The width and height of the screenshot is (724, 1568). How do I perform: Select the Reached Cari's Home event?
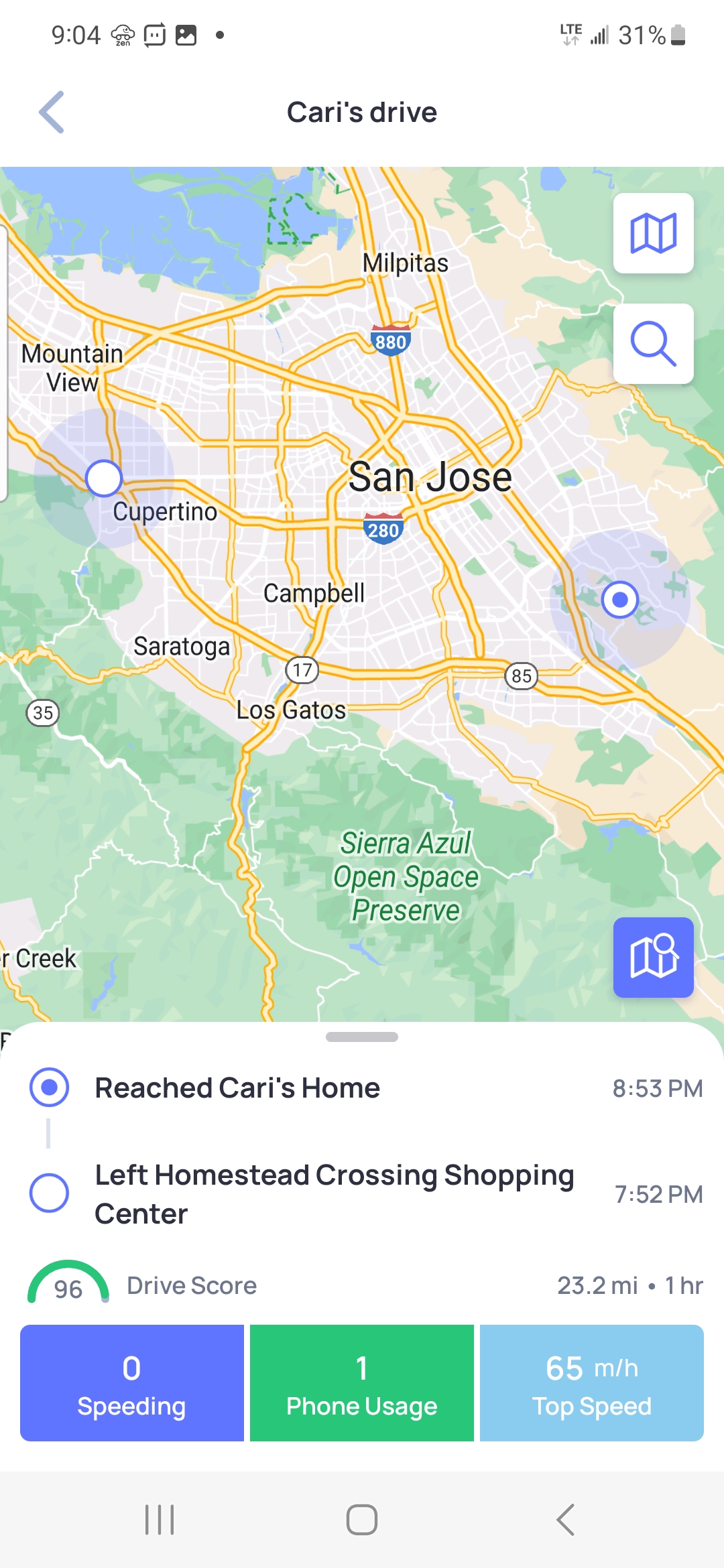(x=237, y=1088)
